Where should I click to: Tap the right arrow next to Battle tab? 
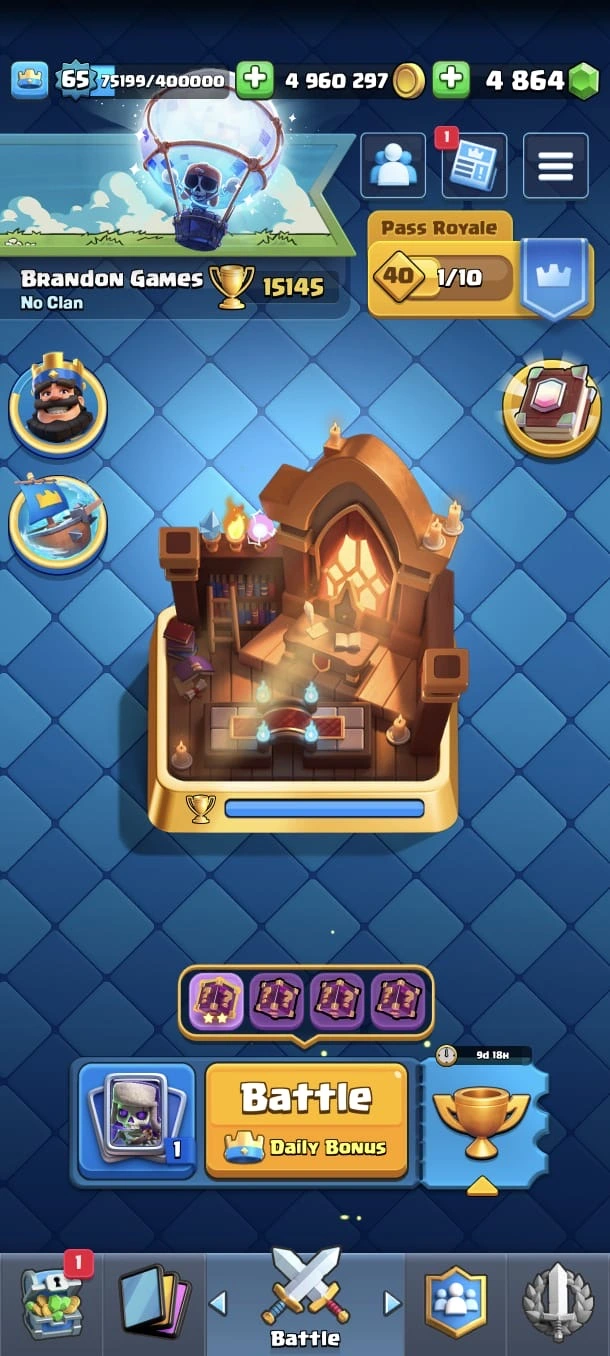point(392,1302)
